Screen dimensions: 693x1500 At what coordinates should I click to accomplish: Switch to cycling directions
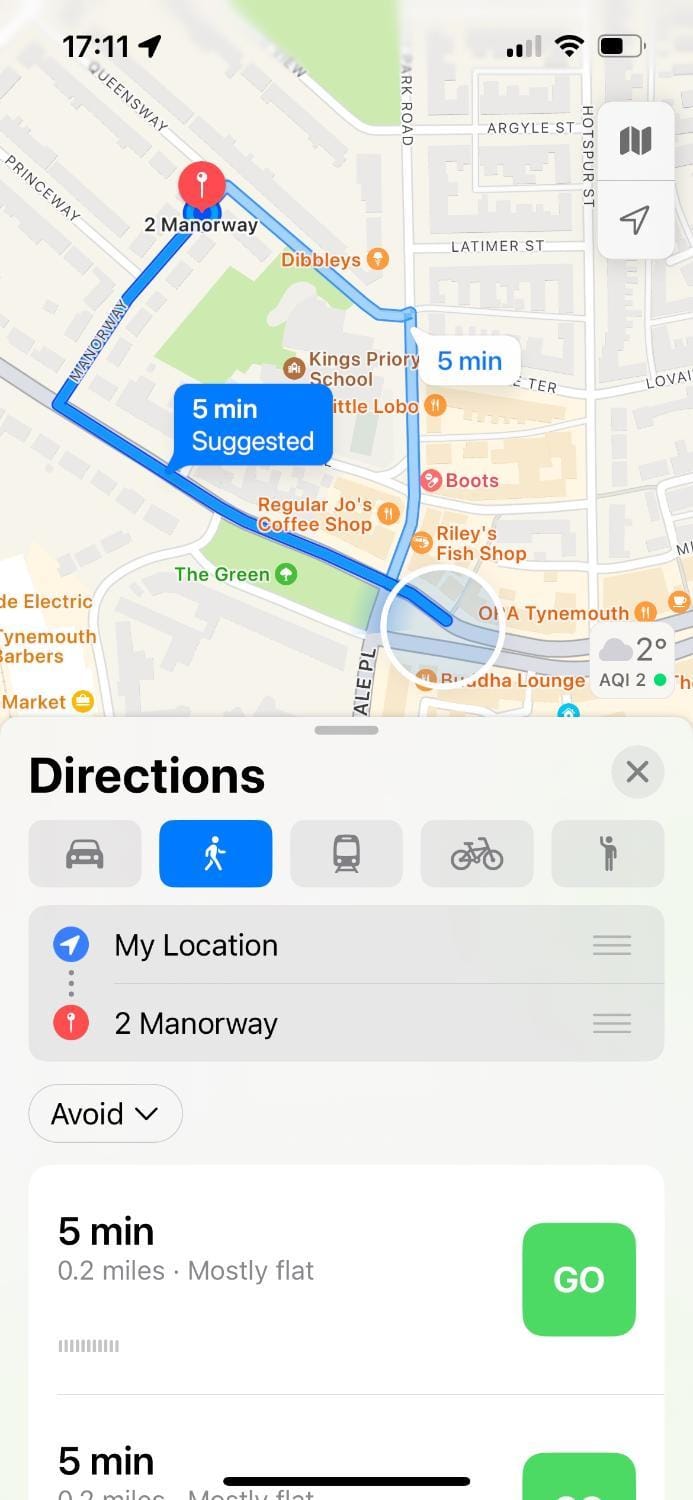click(477, 853)
